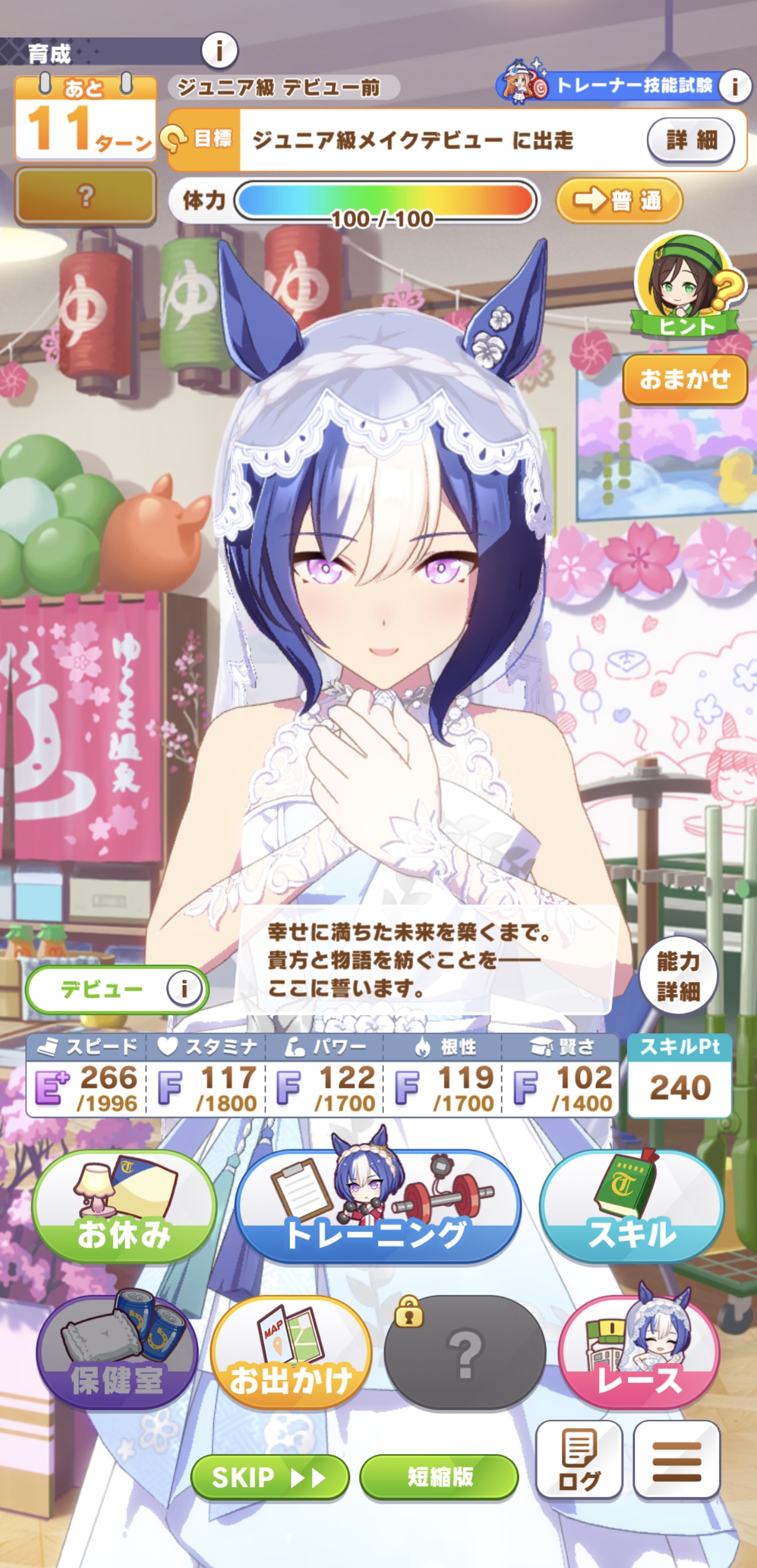757x1568 pixels.
Task: Open the 育成 info icon
Action: click(x=219, y=50)
